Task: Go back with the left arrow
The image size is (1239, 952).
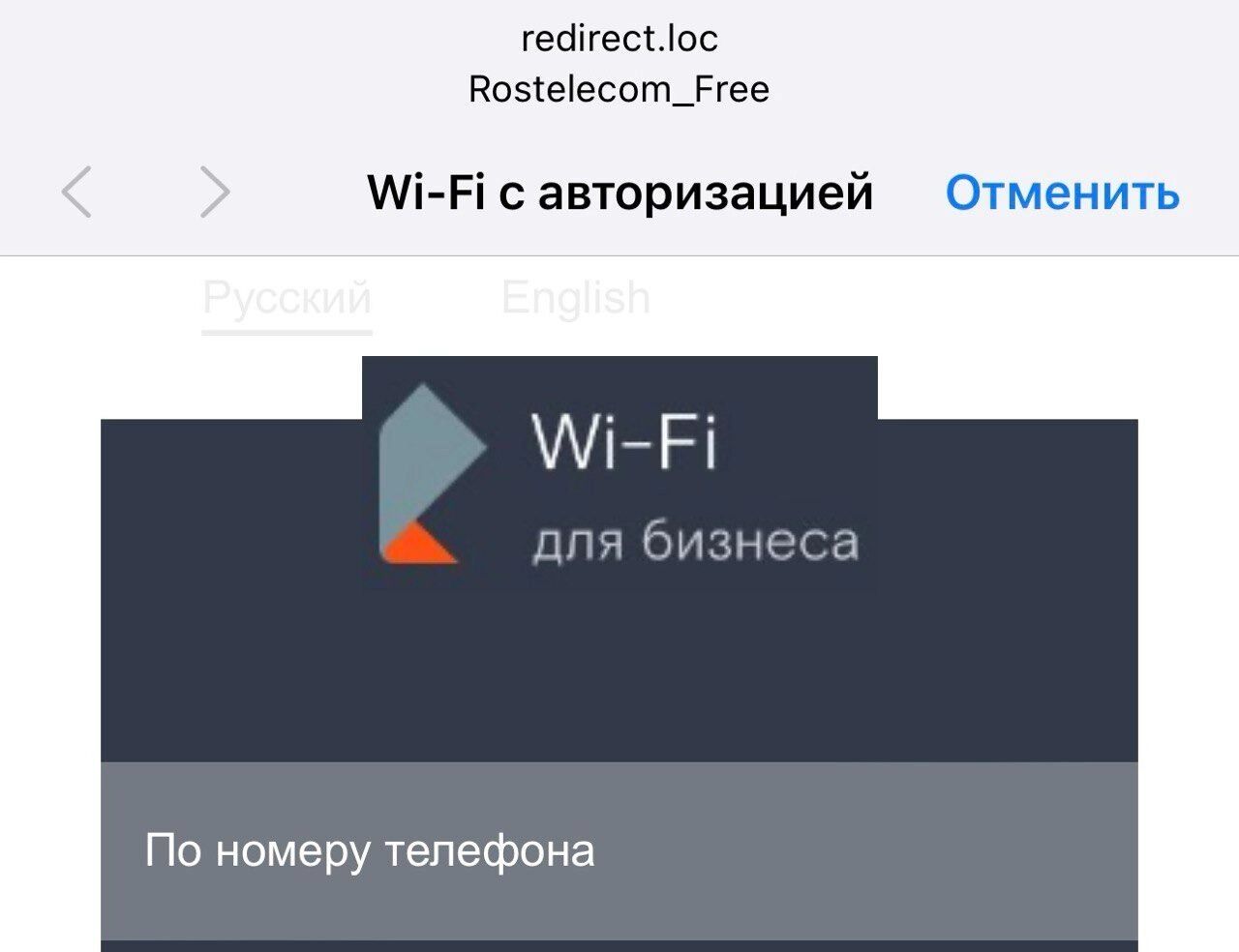Action: (76, 192)
